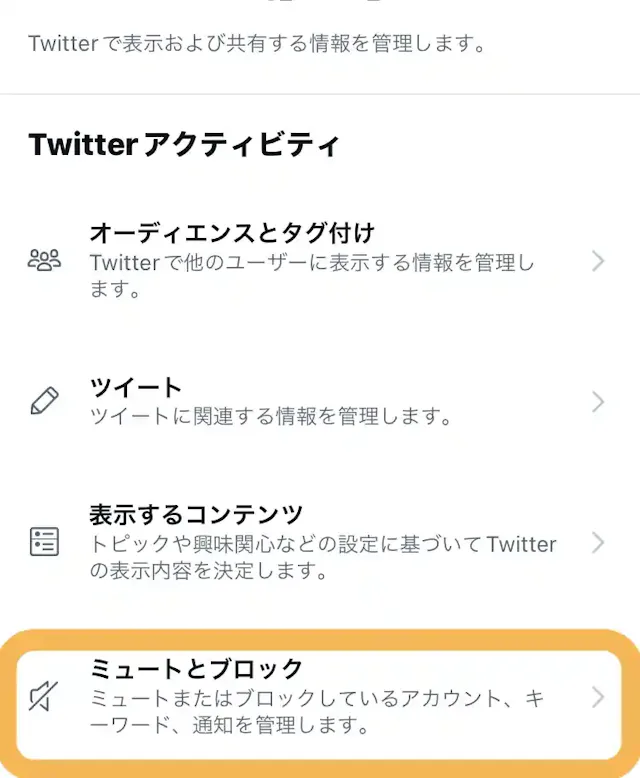The image size is (640, 778).
Task: Select ミュートとブロック row
Action: (318, 696)
